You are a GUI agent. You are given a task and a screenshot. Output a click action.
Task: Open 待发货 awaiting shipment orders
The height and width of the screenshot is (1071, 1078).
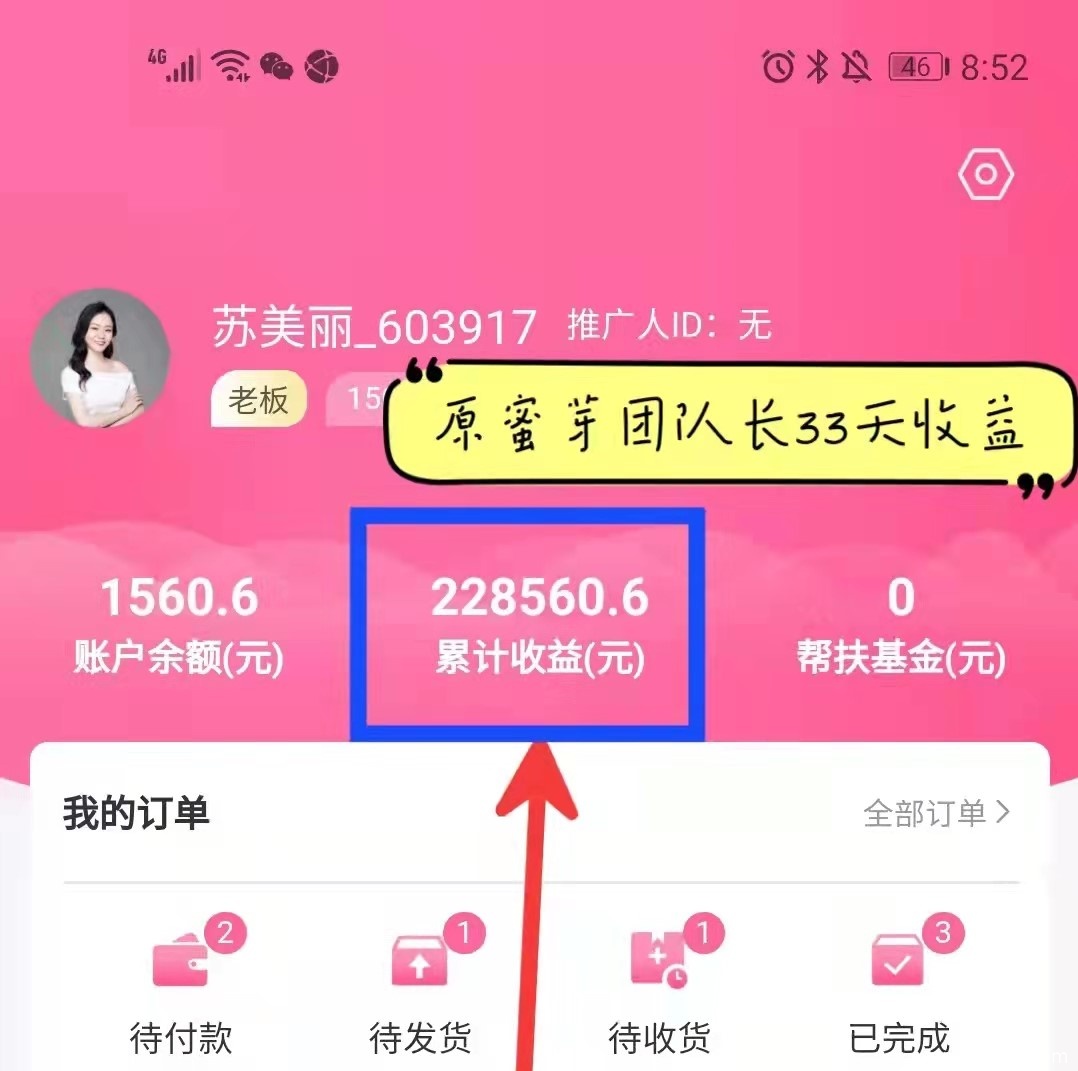coord(420,985)
